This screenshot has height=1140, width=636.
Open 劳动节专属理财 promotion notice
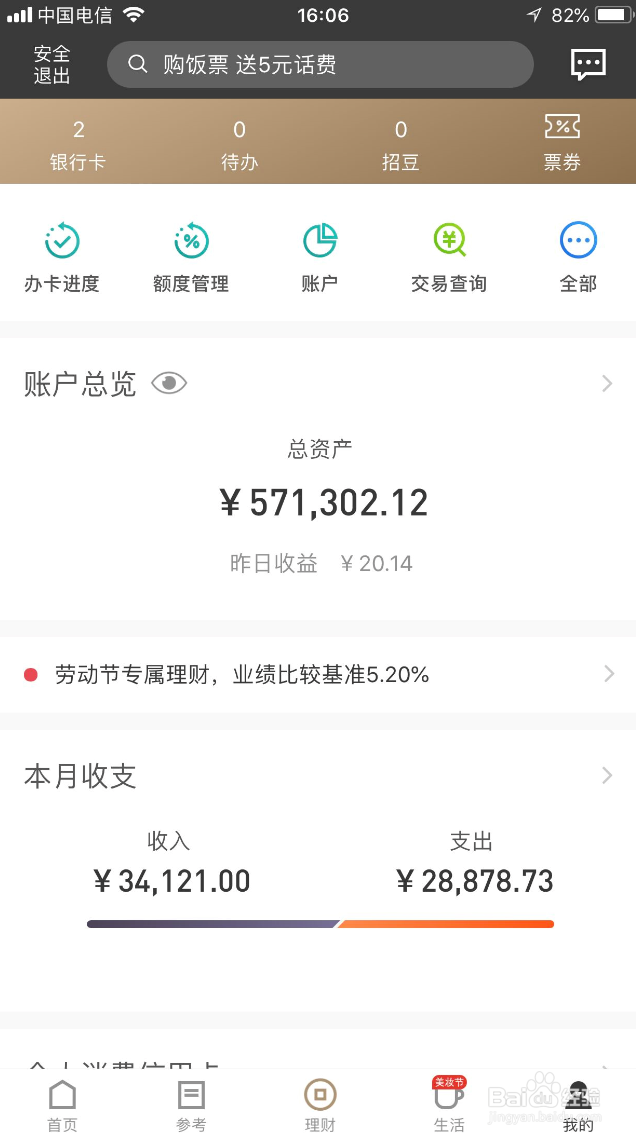(318, 675)
